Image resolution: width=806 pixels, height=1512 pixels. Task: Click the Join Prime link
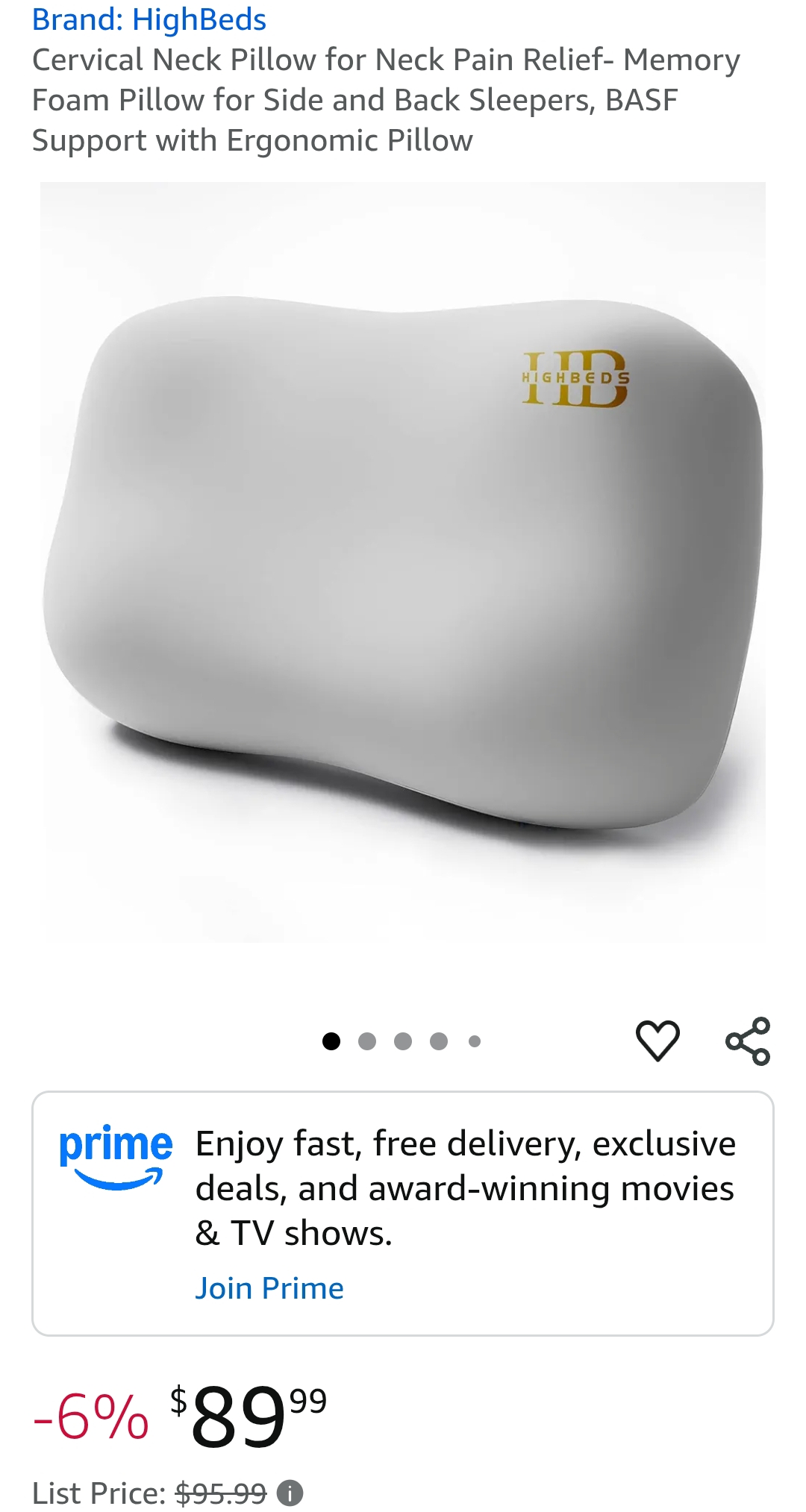(x=271, y=1287)
